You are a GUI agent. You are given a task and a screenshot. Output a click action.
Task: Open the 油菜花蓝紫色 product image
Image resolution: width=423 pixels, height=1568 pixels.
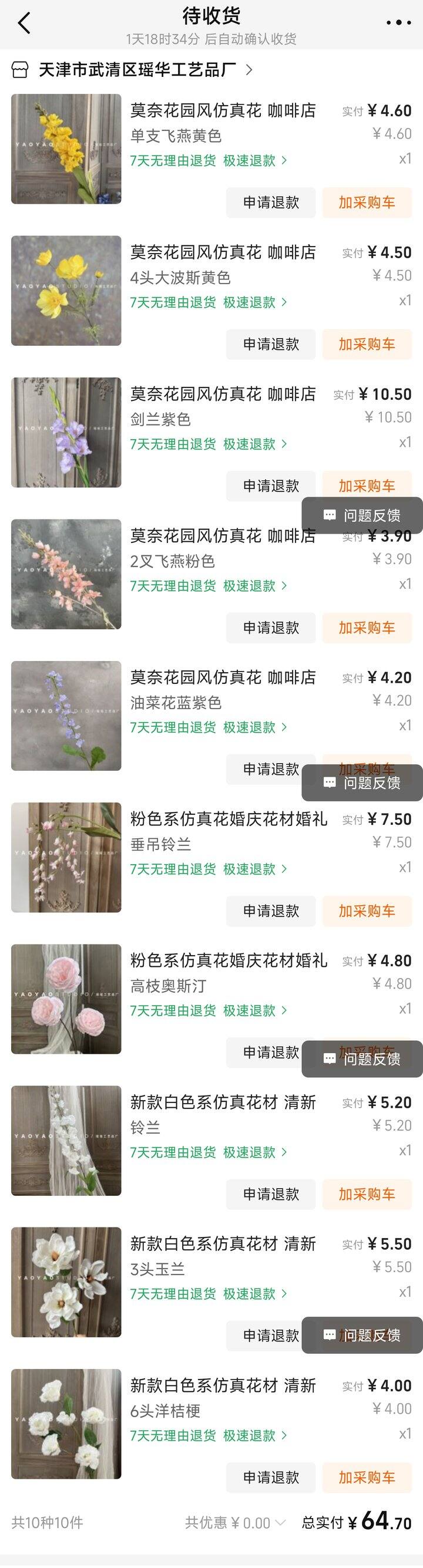tap(66, 716)
